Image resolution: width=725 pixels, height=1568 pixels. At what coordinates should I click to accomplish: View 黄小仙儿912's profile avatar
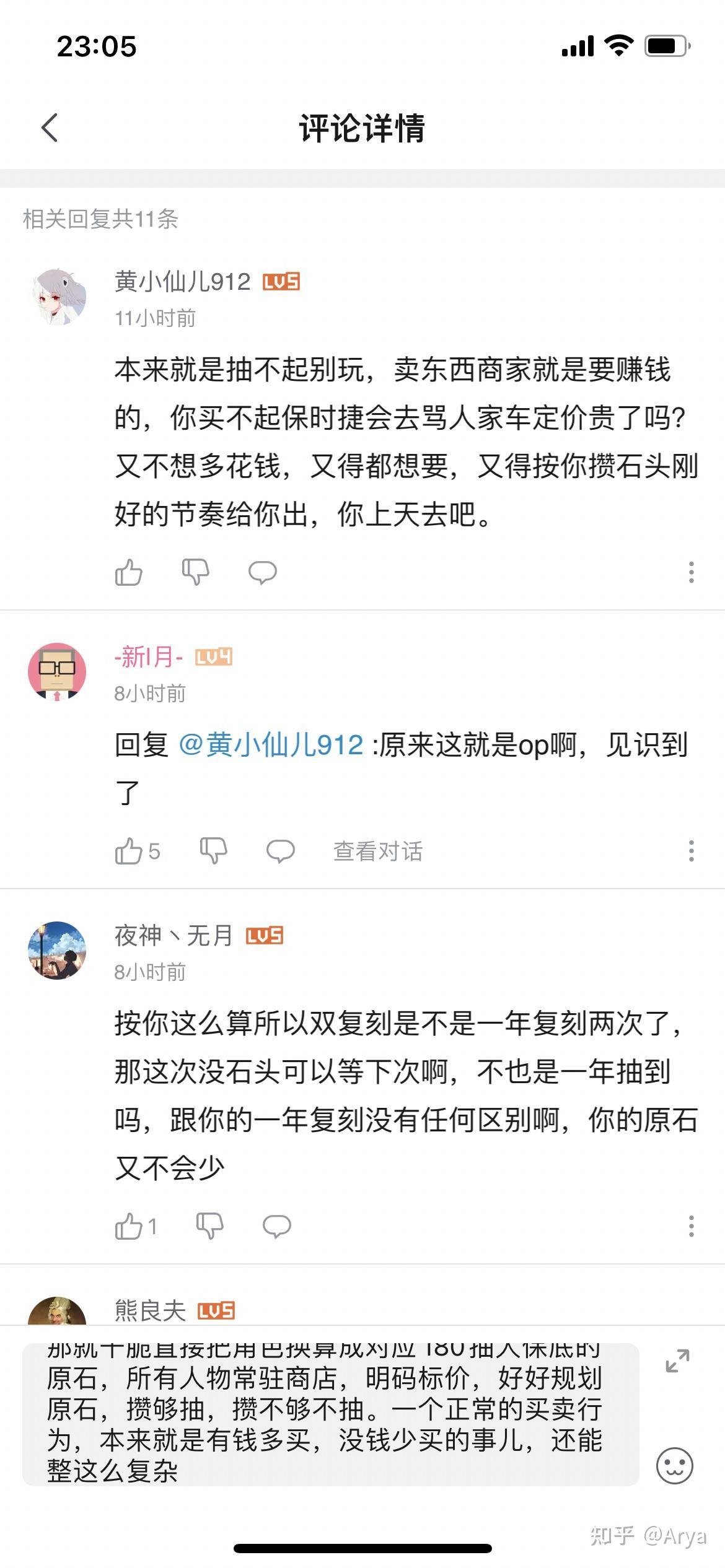[x=58, y=297]
